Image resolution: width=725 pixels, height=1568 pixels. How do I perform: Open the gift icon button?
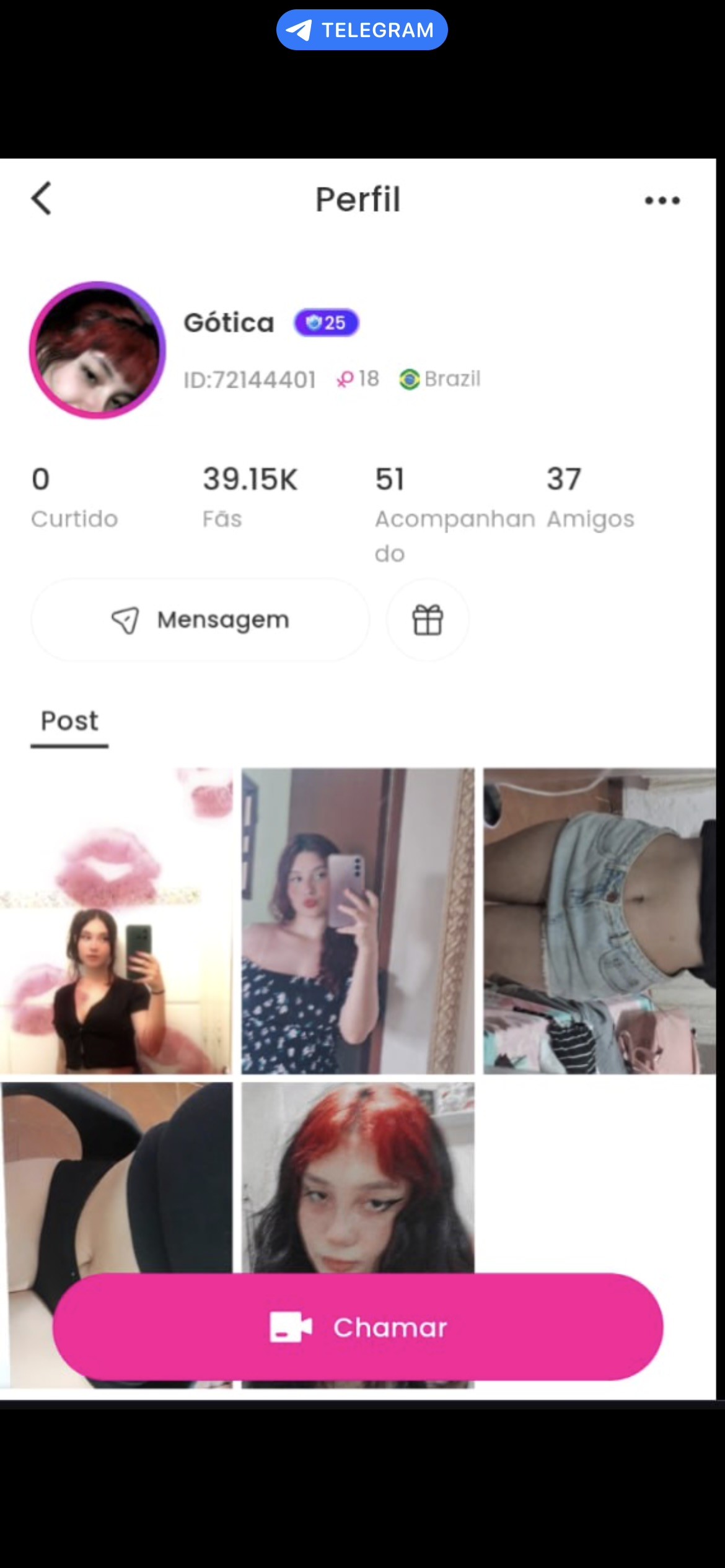[428, 620]
